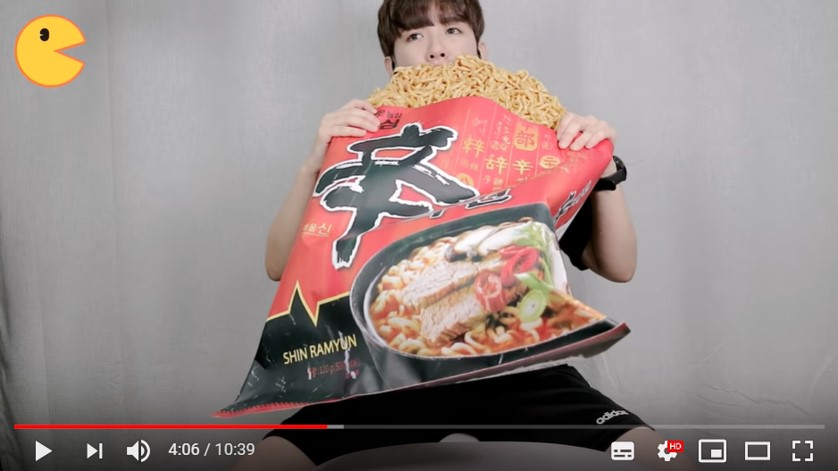This screenshot has height=471, width=838.
Task: Enter fullscreen mode
Action: click(x=802, y=451)
